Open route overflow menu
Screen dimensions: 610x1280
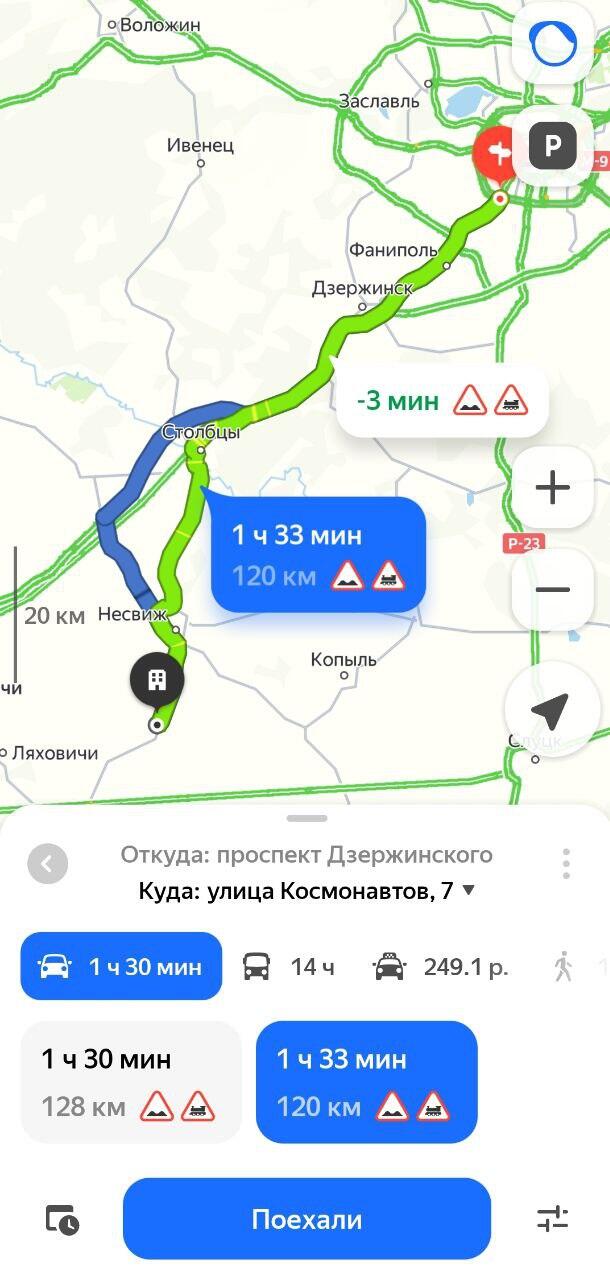[x=566, y=864]
